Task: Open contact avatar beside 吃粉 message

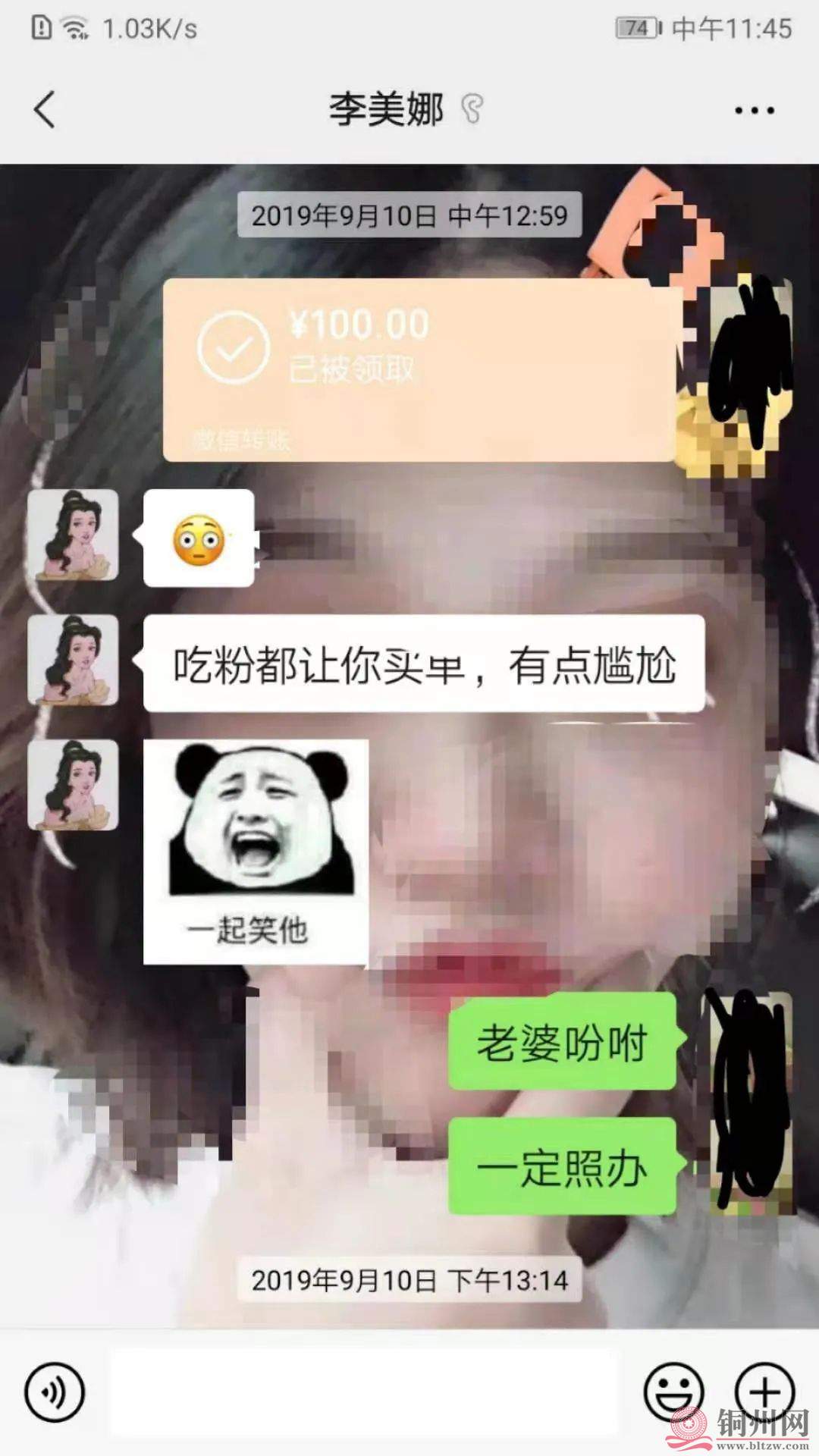Action: click(73, 660)
